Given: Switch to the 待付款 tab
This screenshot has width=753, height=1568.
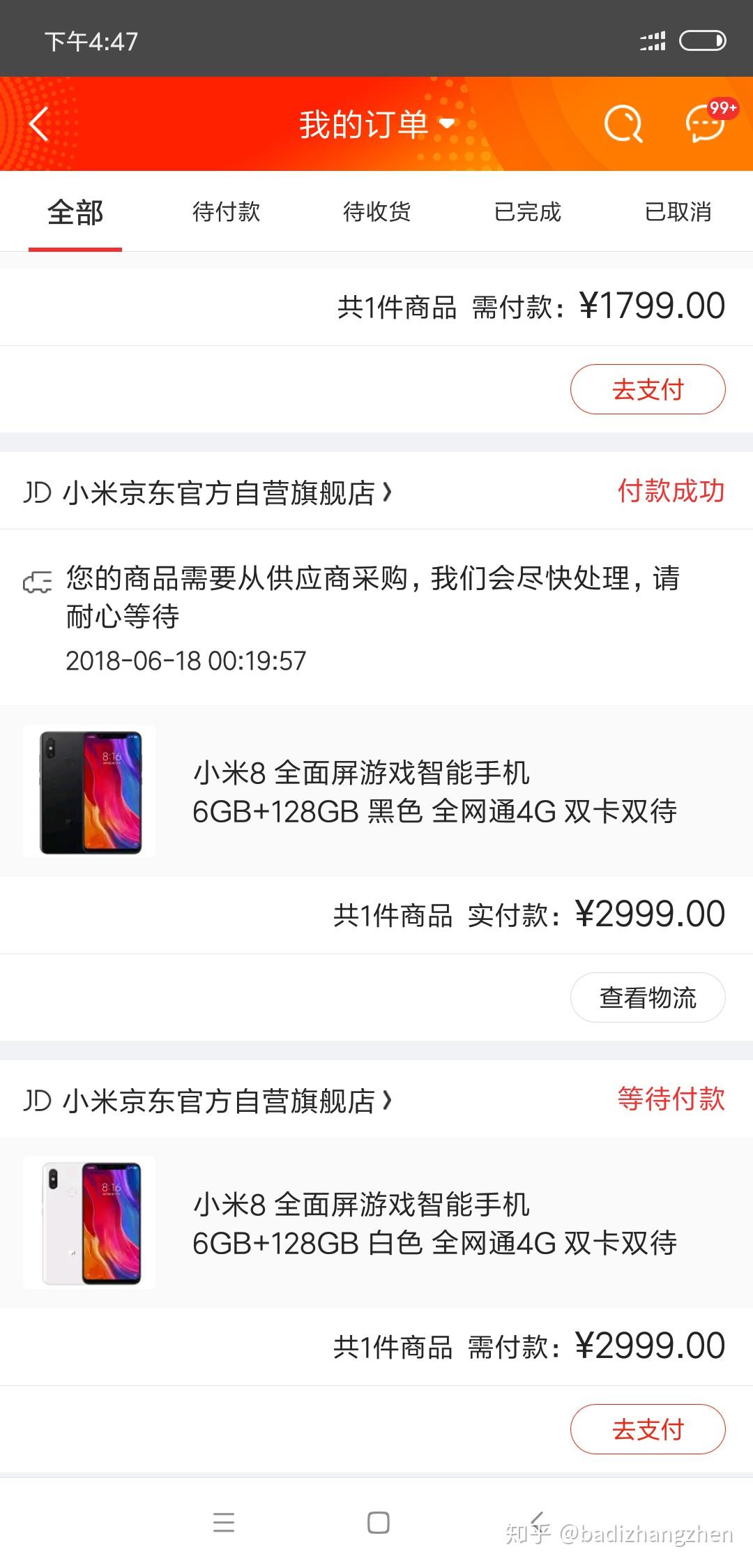Looking at the screenshot, I should 226,211.
